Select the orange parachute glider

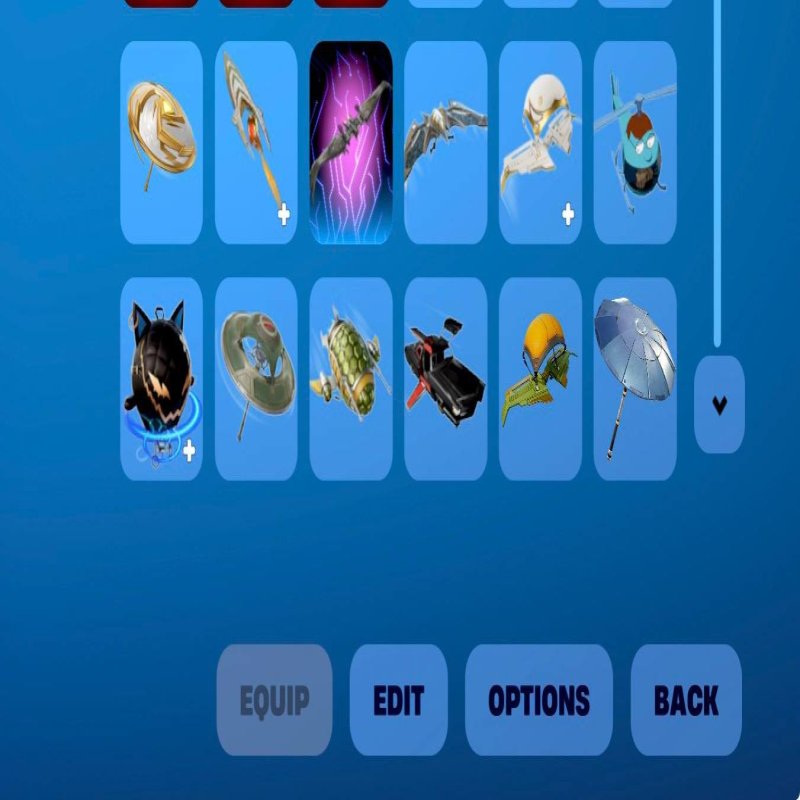[540, 379]
